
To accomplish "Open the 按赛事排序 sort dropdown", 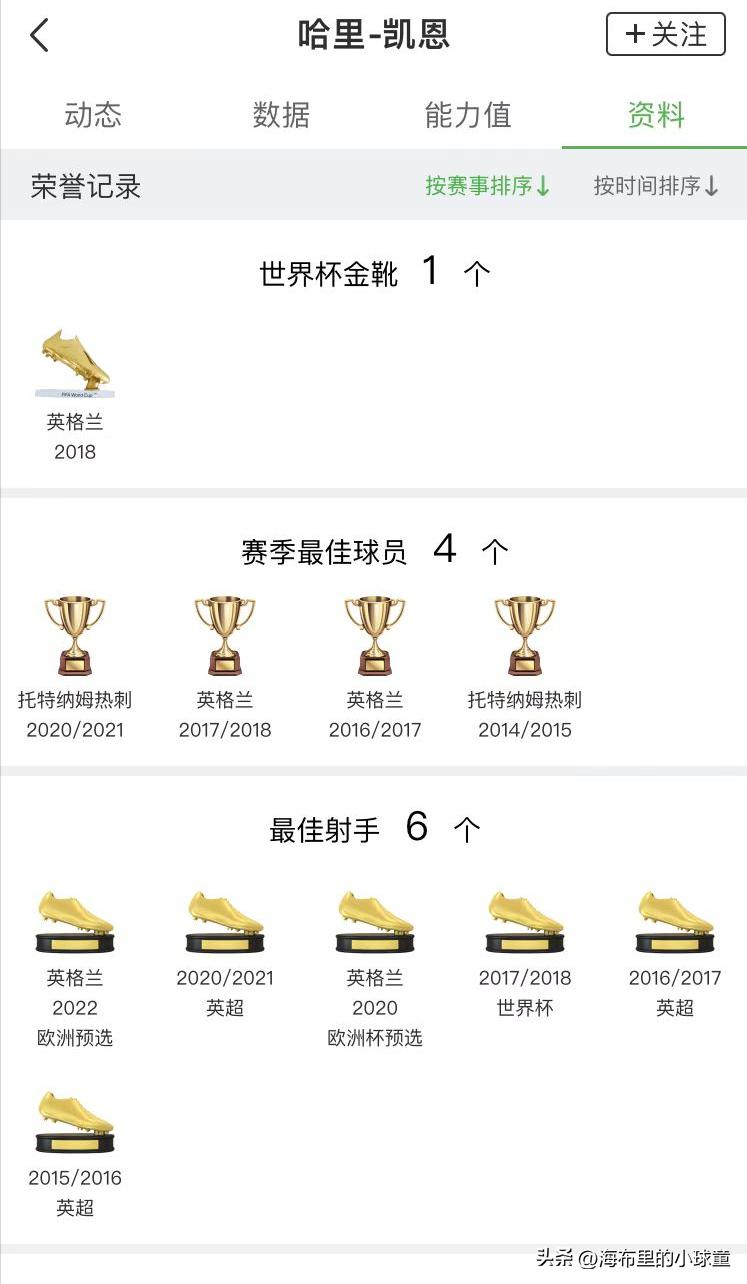I will coord(486,186).
